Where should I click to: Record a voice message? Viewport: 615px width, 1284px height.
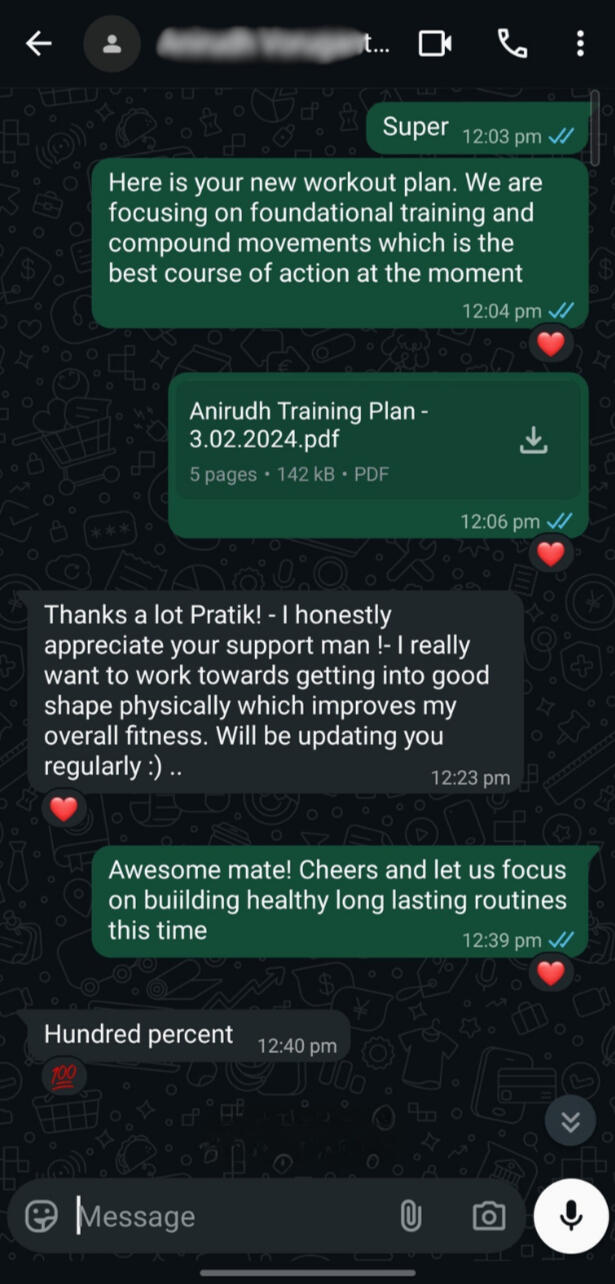(571, 1216)
